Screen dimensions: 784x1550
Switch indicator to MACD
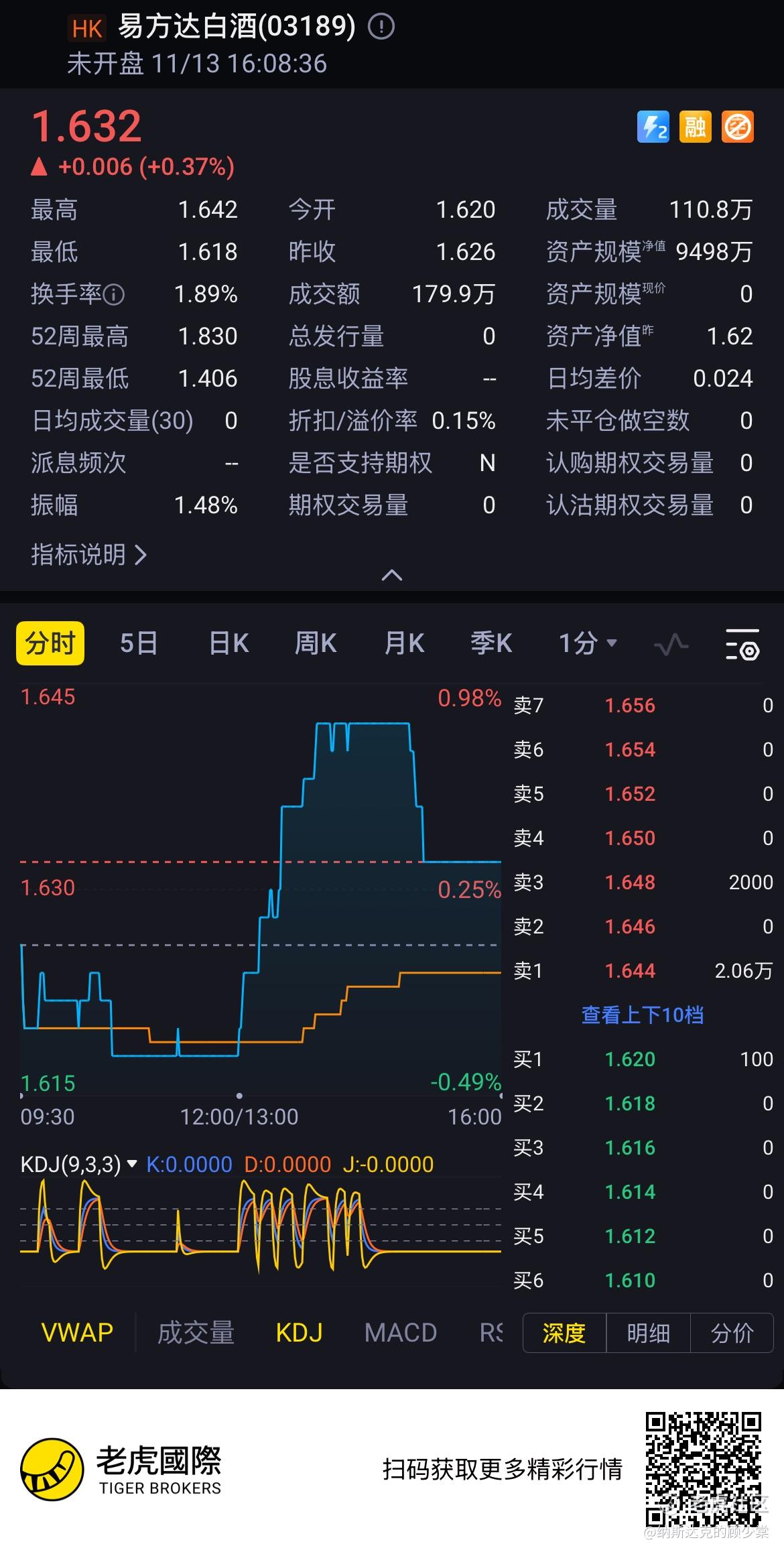[401, 1332]
